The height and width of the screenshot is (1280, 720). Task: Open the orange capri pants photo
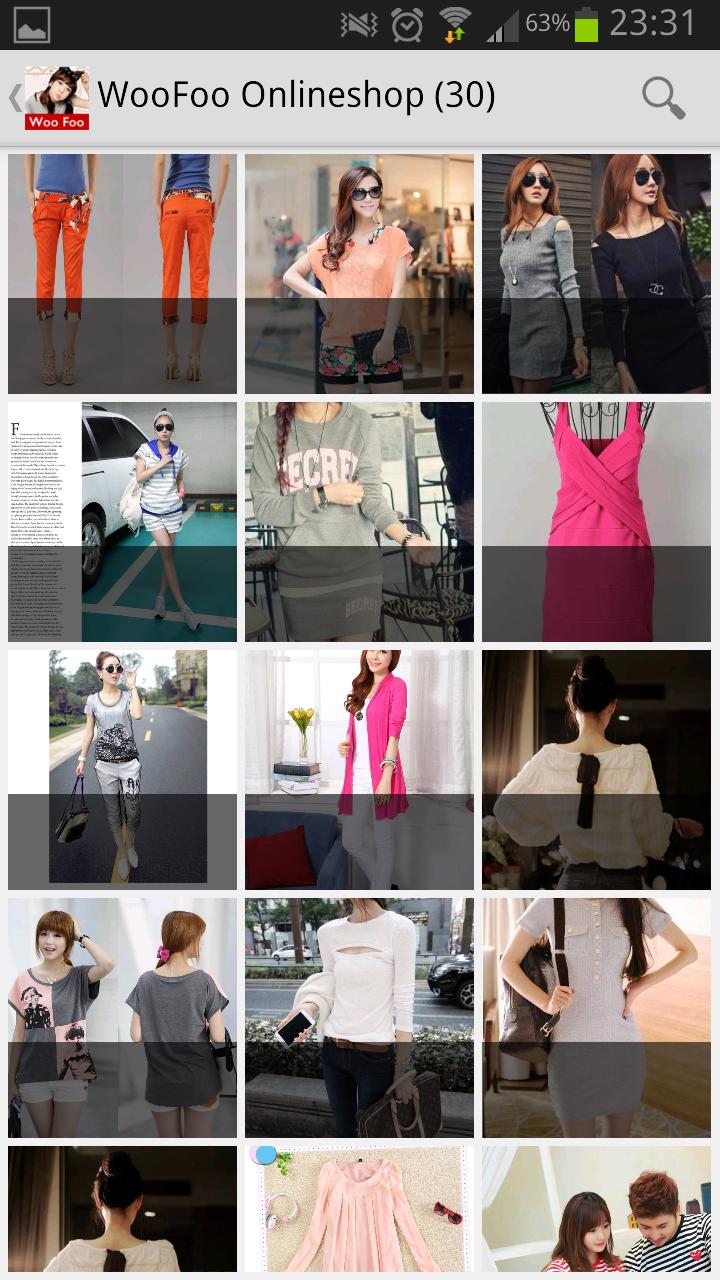122,273
